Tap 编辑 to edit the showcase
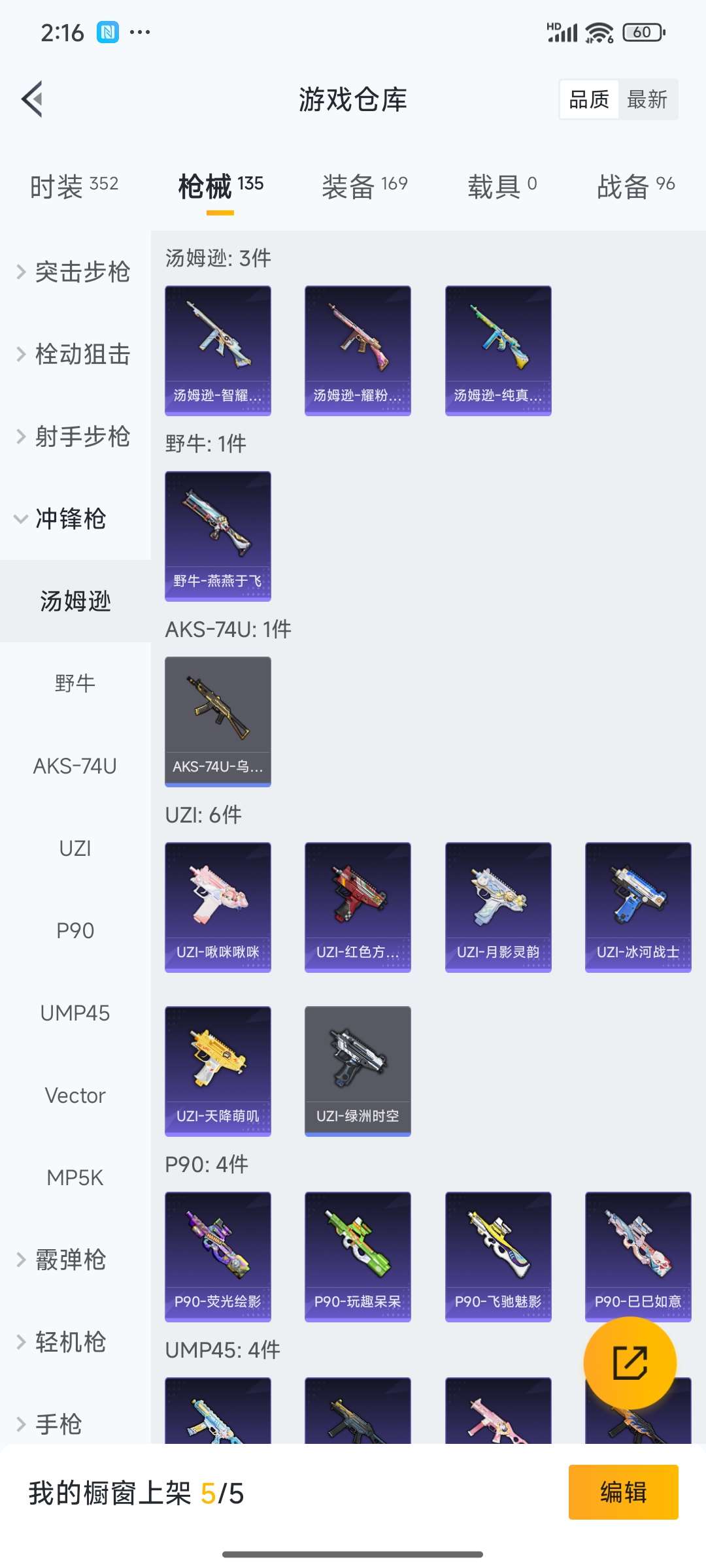 [x=623, y=1492]
